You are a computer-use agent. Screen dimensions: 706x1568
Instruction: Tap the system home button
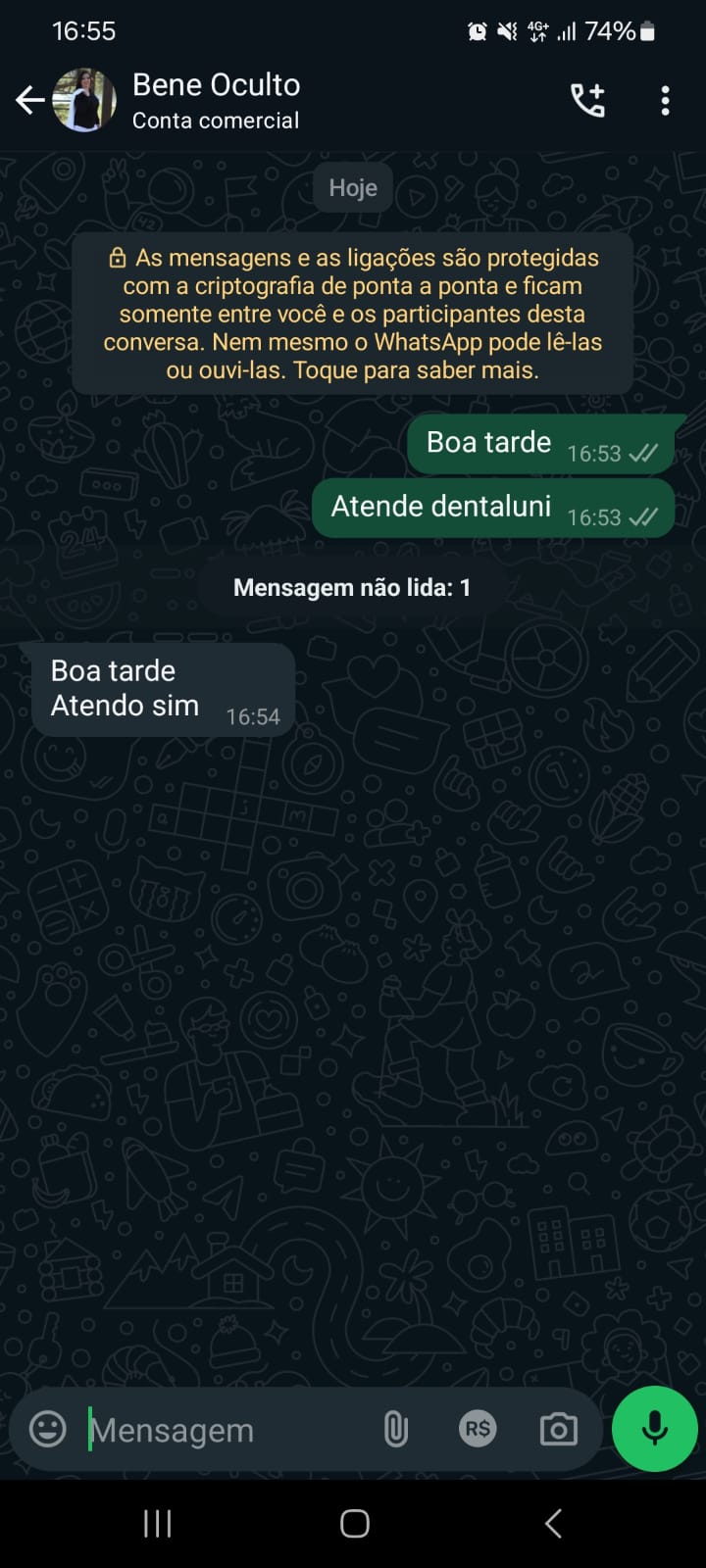coord(354,1523)
